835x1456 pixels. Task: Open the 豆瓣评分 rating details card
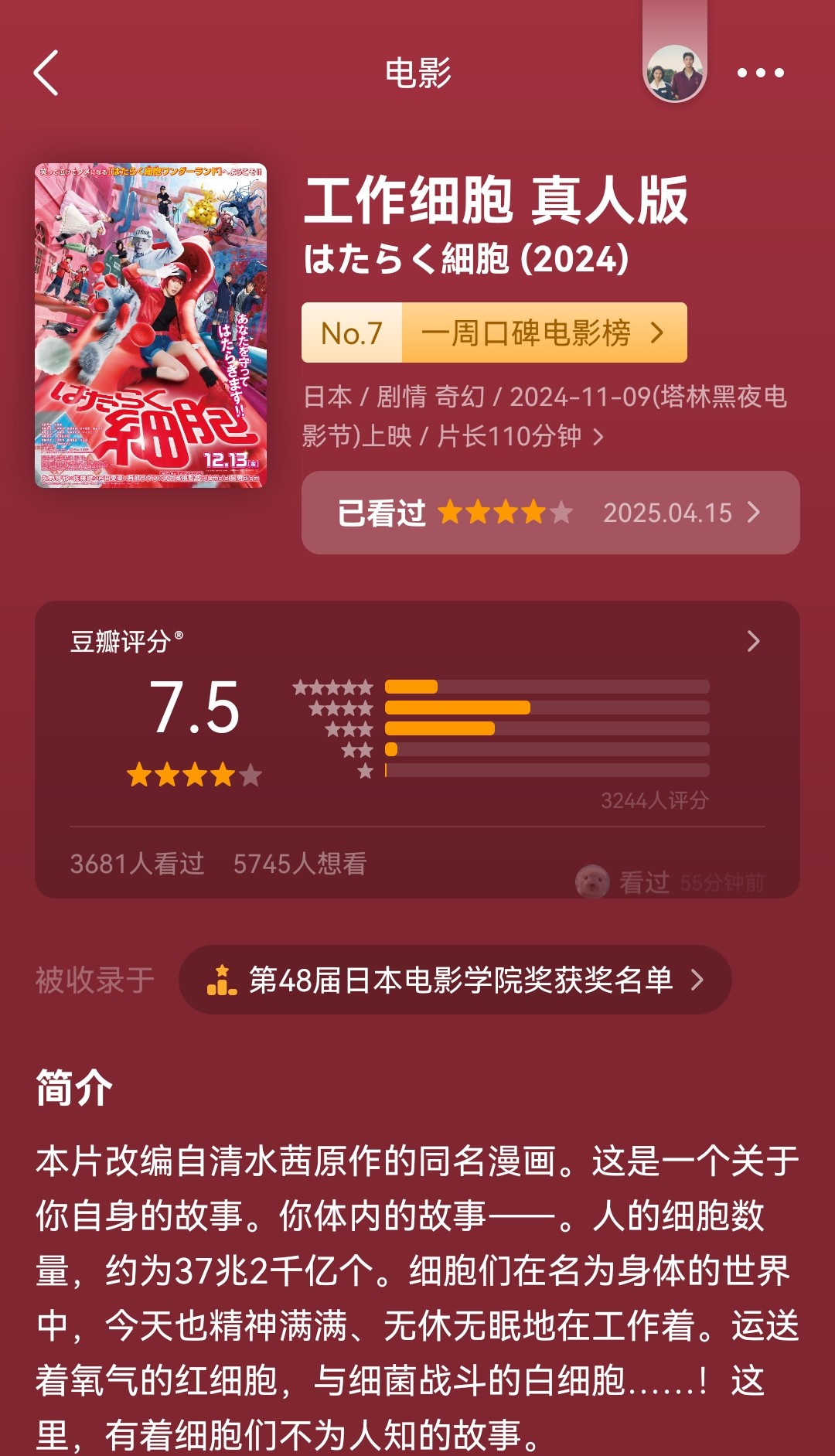pos(417,749)
